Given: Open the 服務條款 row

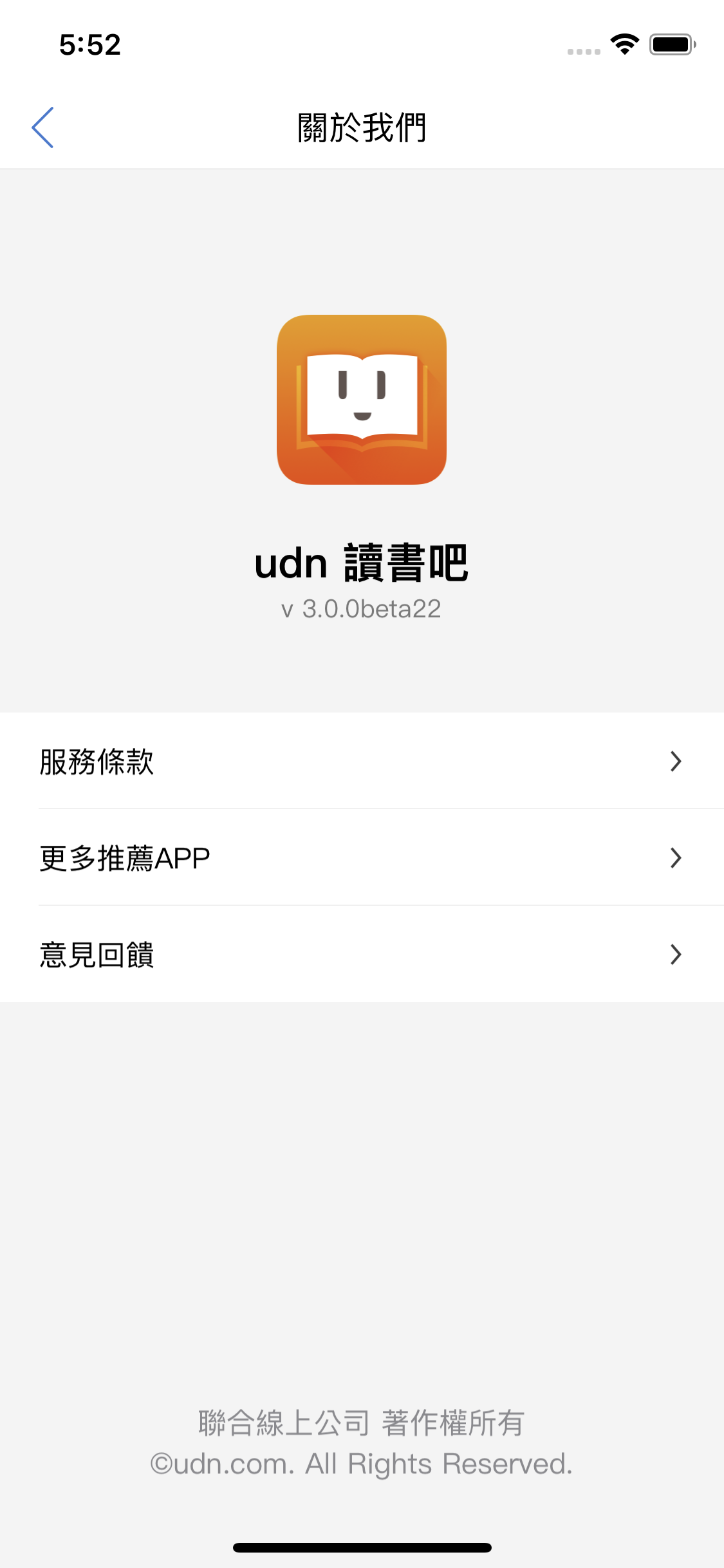Looking at the screenshot, I should pyautogui.click(x=362, y=761).
